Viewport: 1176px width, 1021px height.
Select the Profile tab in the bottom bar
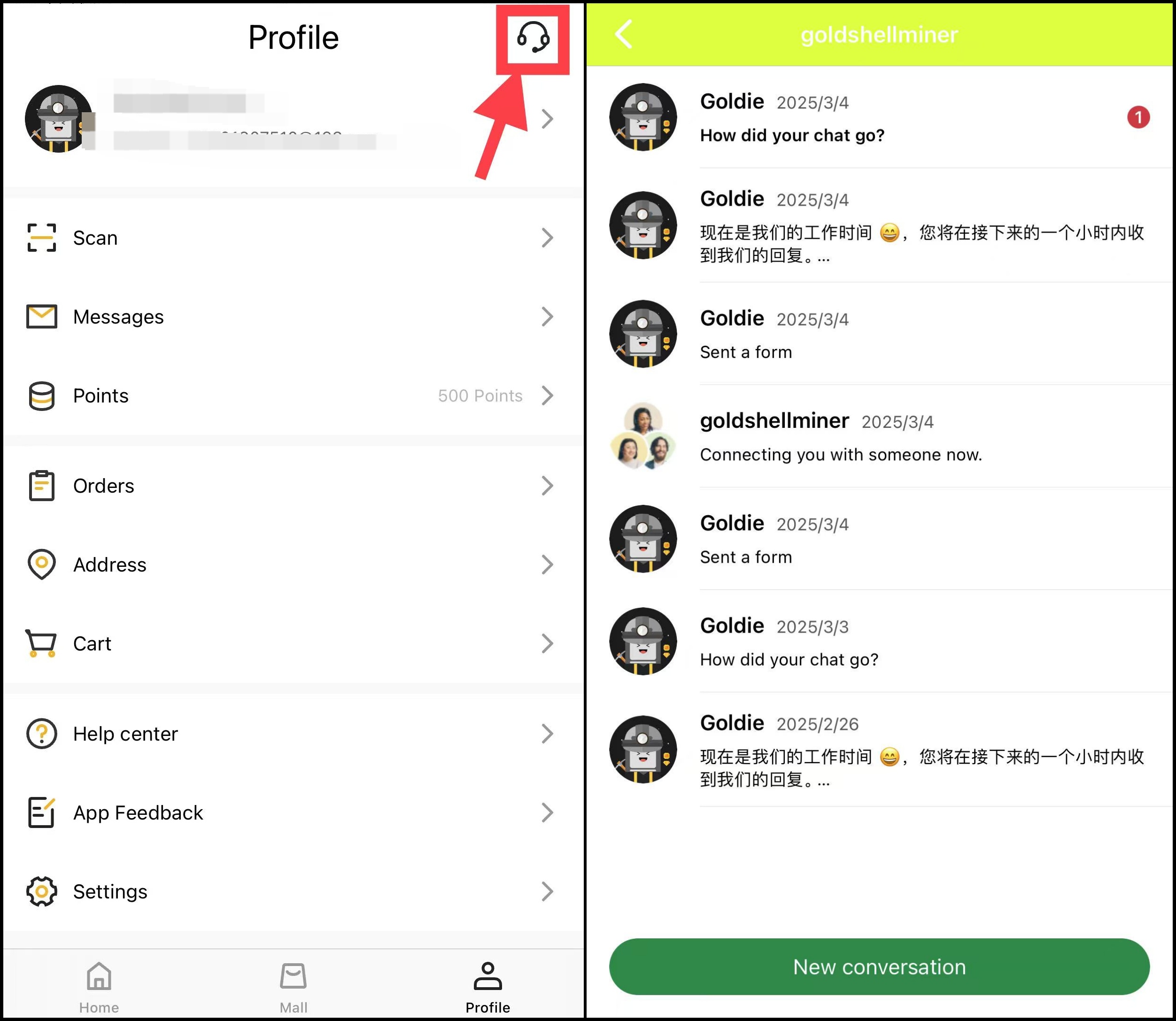click(x=487, y=987)
